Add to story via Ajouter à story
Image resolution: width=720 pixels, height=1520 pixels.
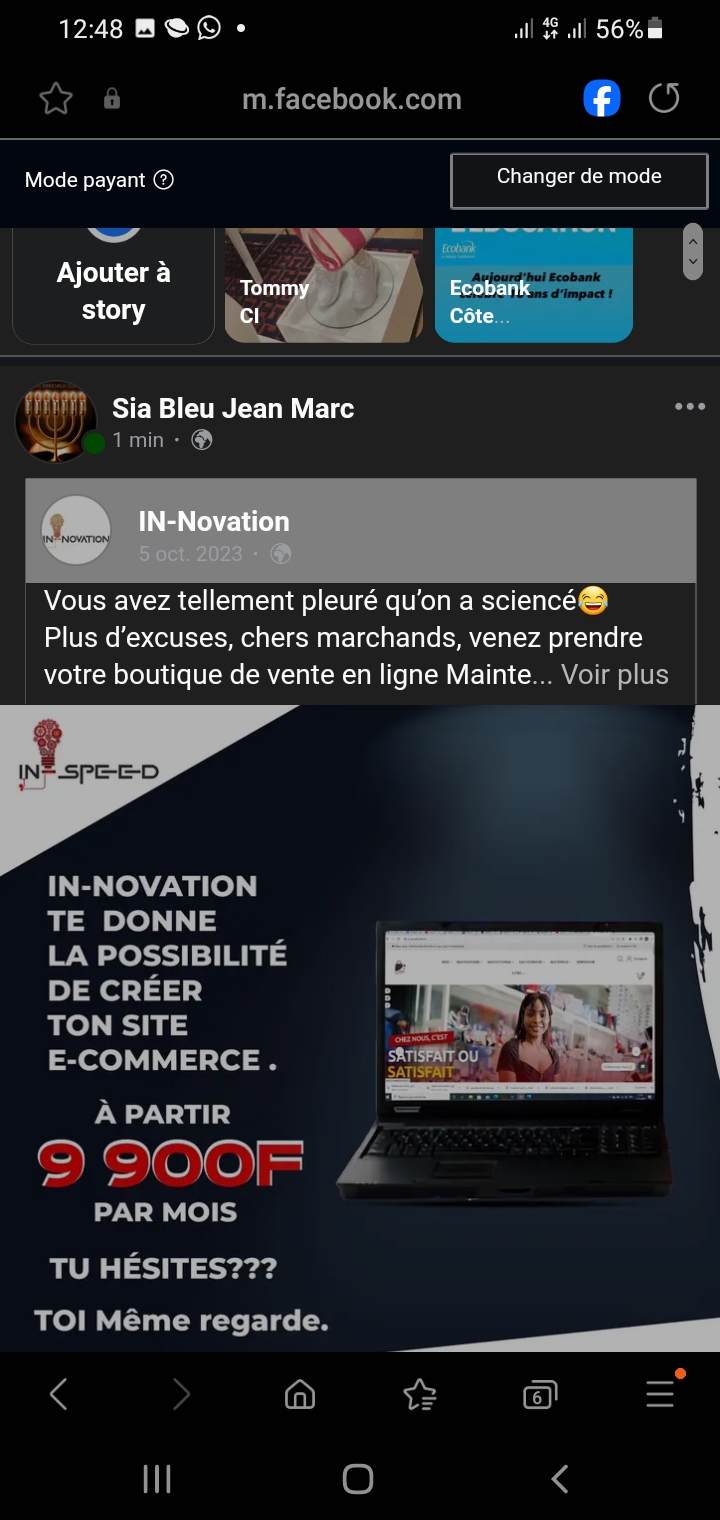[113, 286]
